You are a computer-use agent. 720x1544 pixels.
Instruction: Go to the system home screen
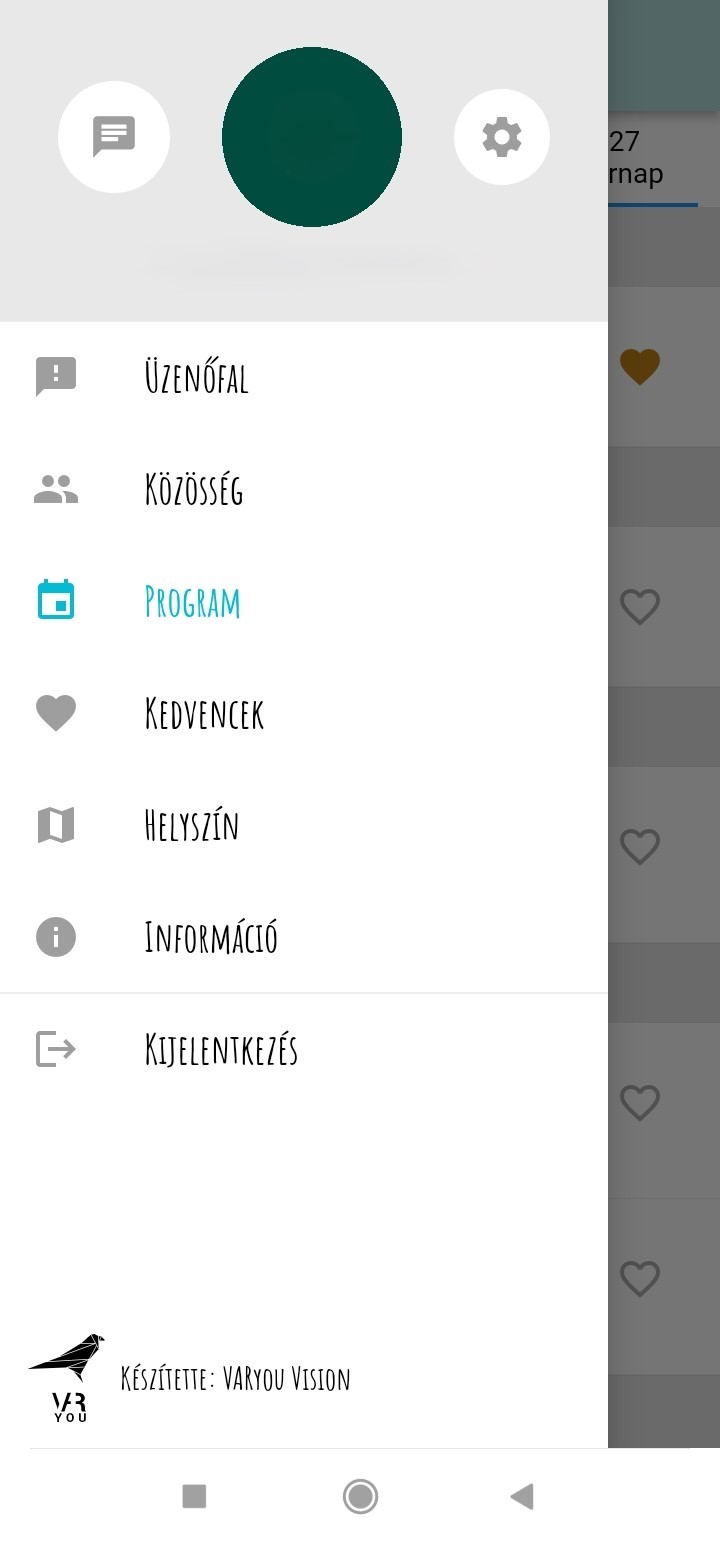pyautogui.click(x=360, y=1496)
